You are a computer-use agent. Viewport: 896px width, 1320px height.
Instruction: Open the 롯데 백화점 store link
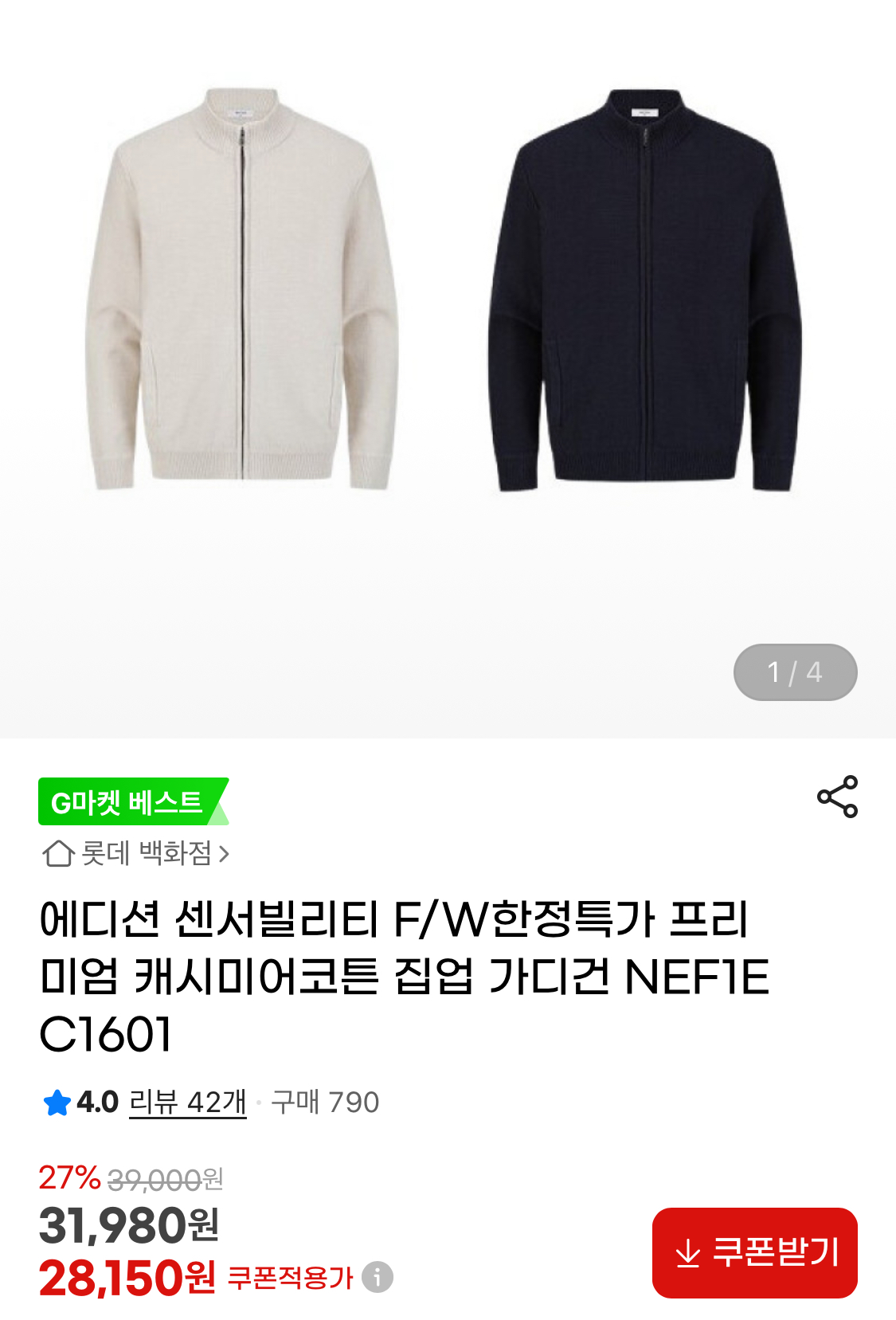pos(136,854)
